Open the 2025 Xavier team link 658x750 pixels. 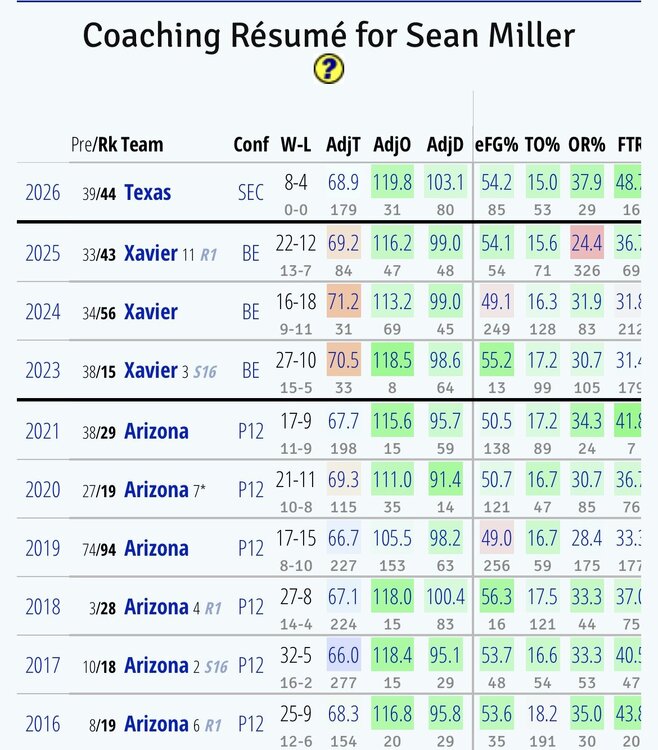[150, 253]
